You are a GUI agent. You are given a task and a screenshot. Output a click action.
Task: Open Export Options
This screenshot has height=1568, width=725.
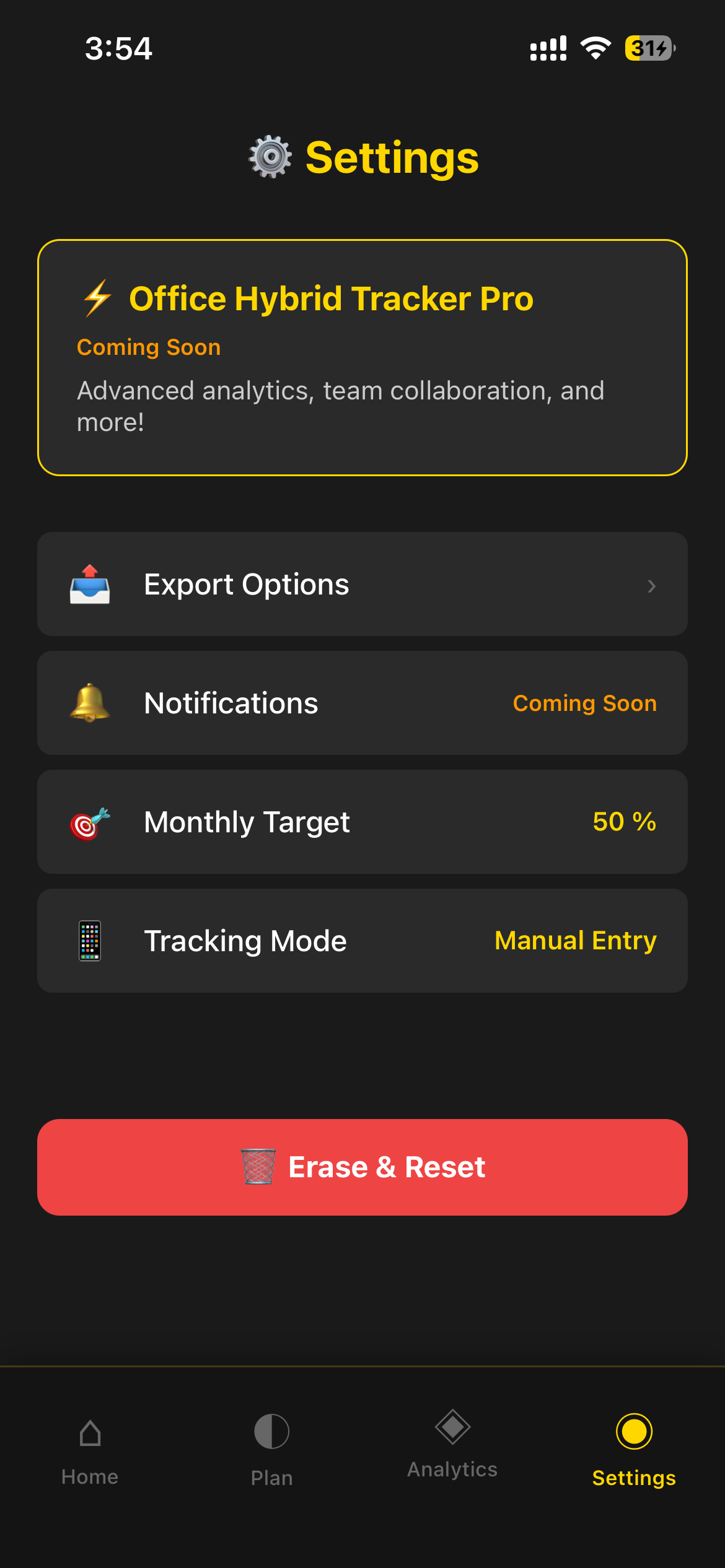click(x=362, y=584)
